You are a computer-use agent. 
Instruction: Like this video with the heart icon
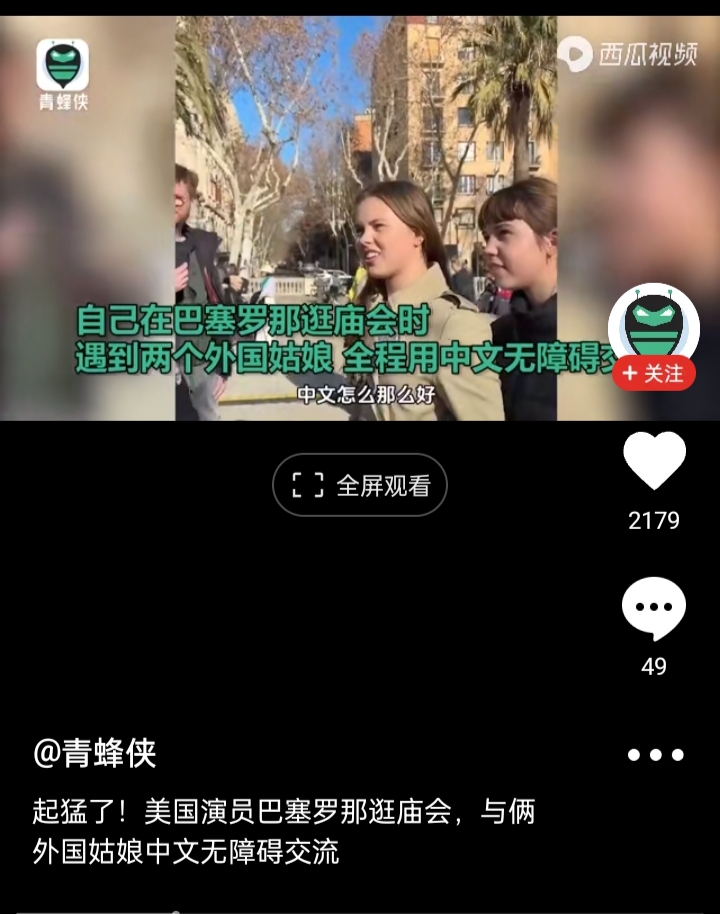[654, 461]
